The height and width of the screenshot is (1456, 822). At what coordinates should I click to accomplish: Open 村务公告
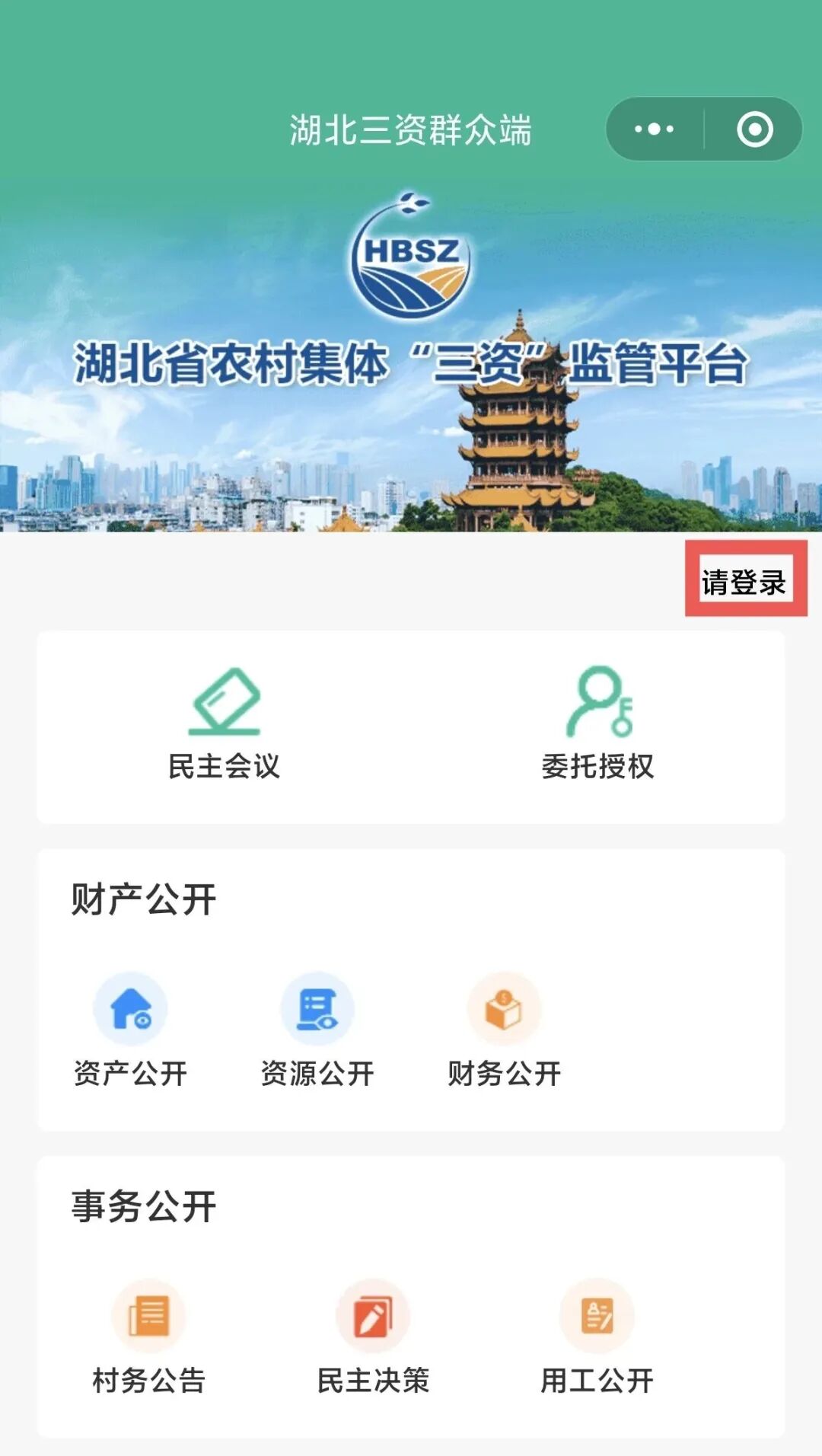tap(148, 1337)
